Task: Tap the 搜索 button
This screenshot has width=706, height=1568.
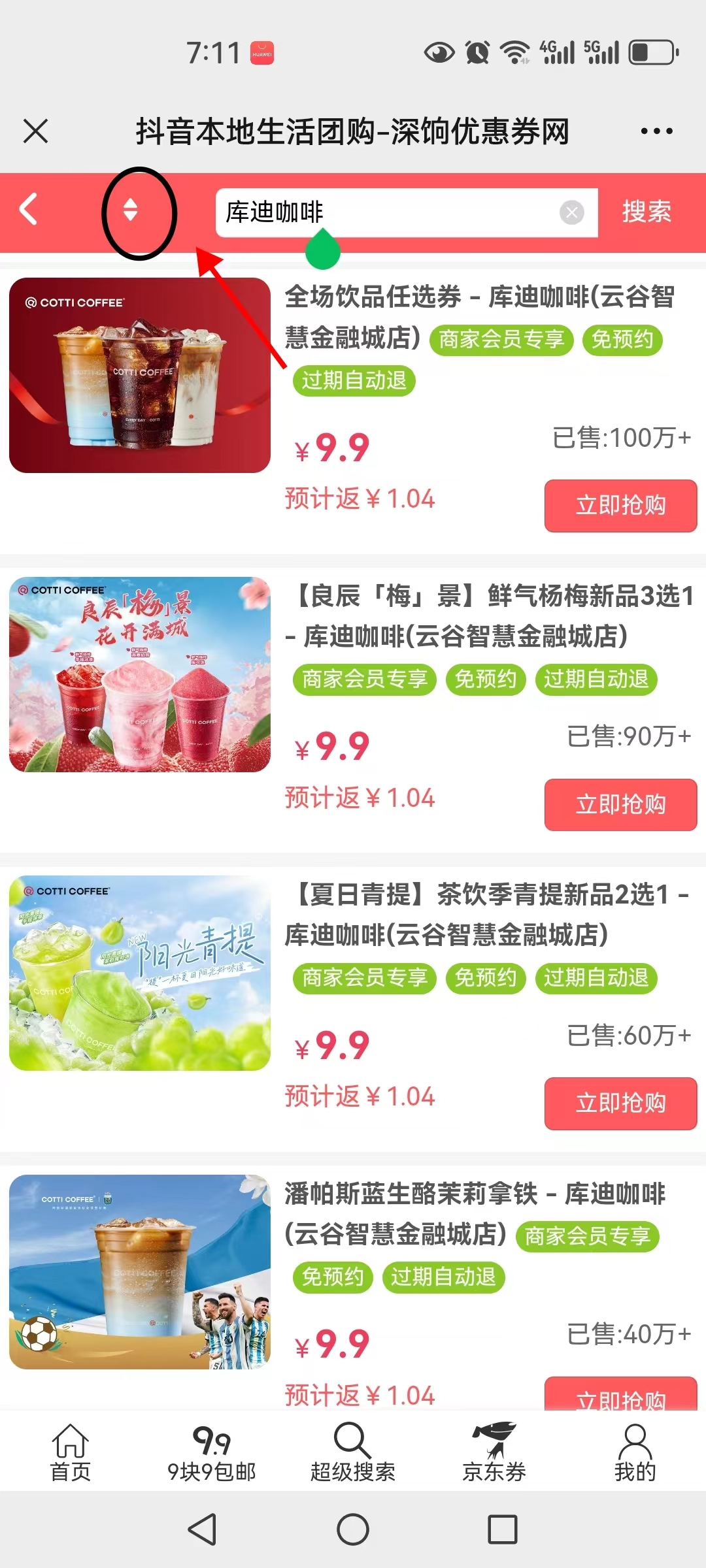Action: point(647,212)
